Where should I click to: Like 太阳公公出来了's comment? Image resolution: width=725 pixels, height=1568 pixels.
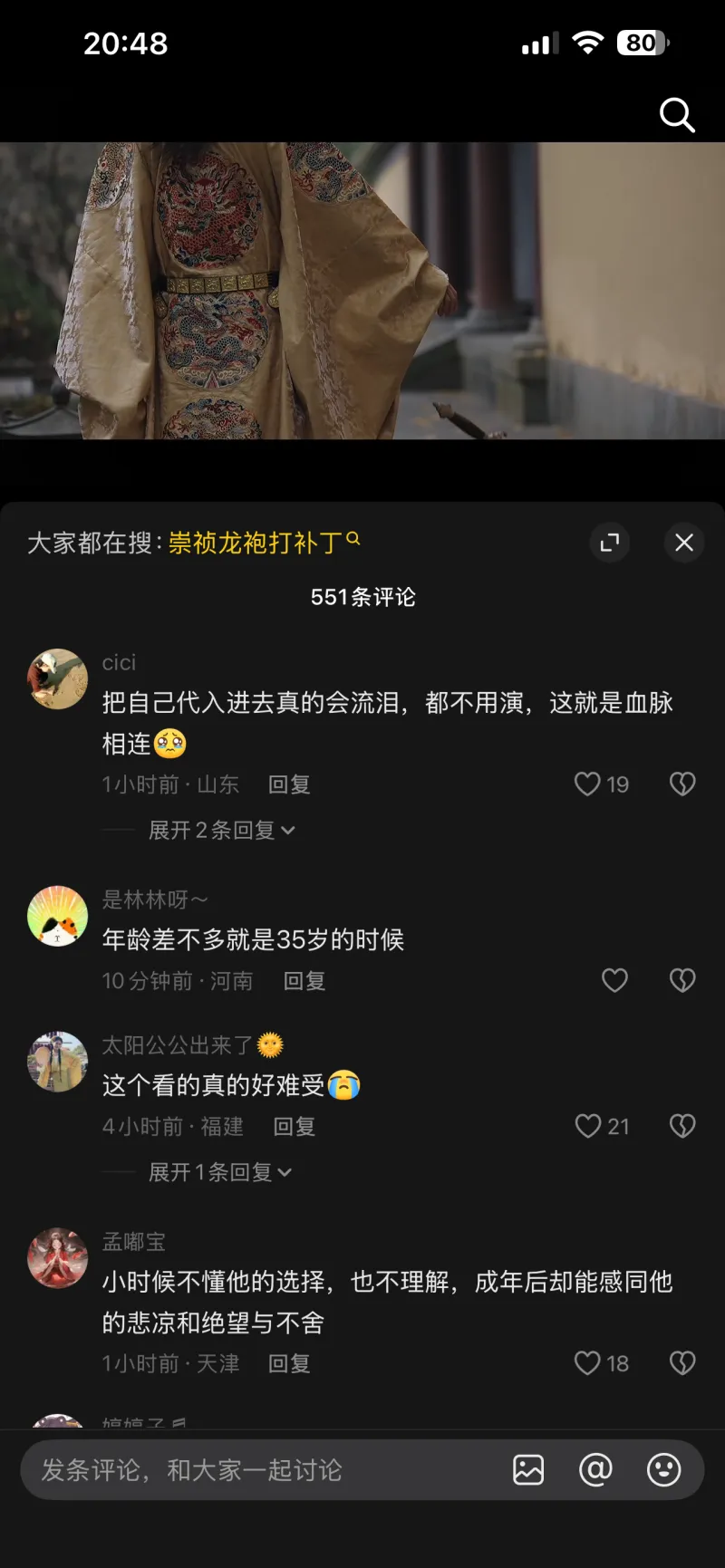(588, 1126)
